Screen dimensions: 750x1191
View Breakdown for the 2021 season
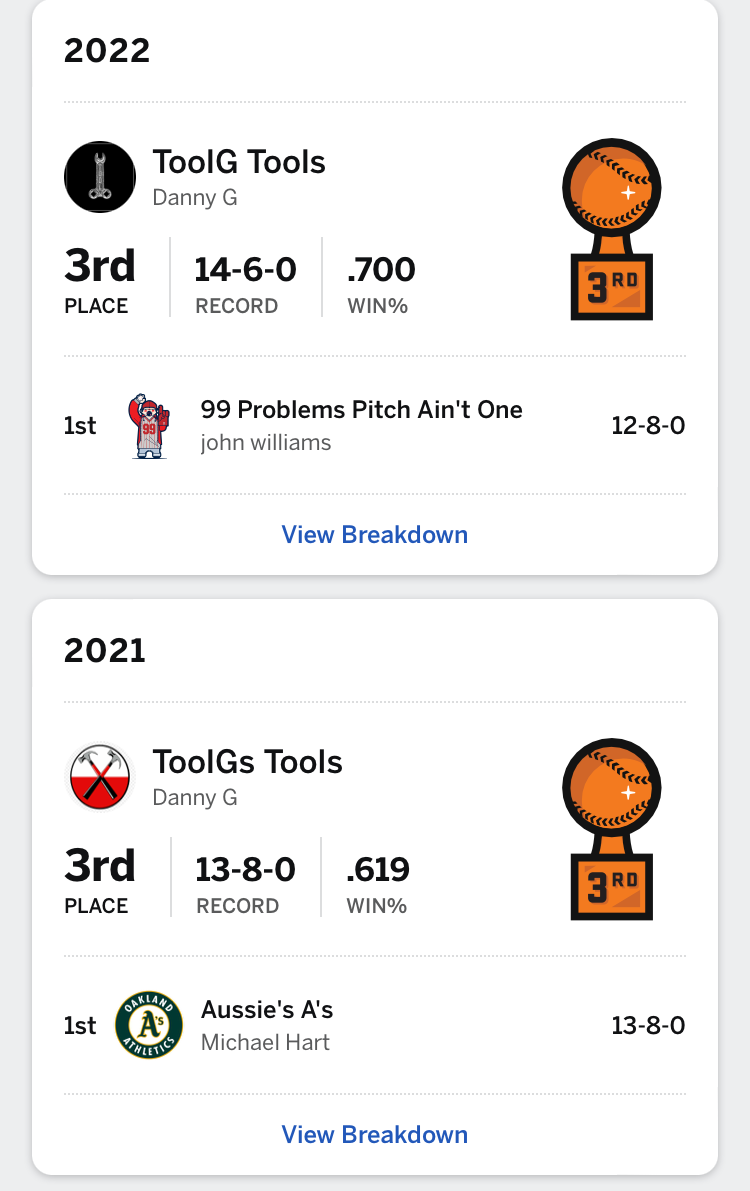[374, 1134]
